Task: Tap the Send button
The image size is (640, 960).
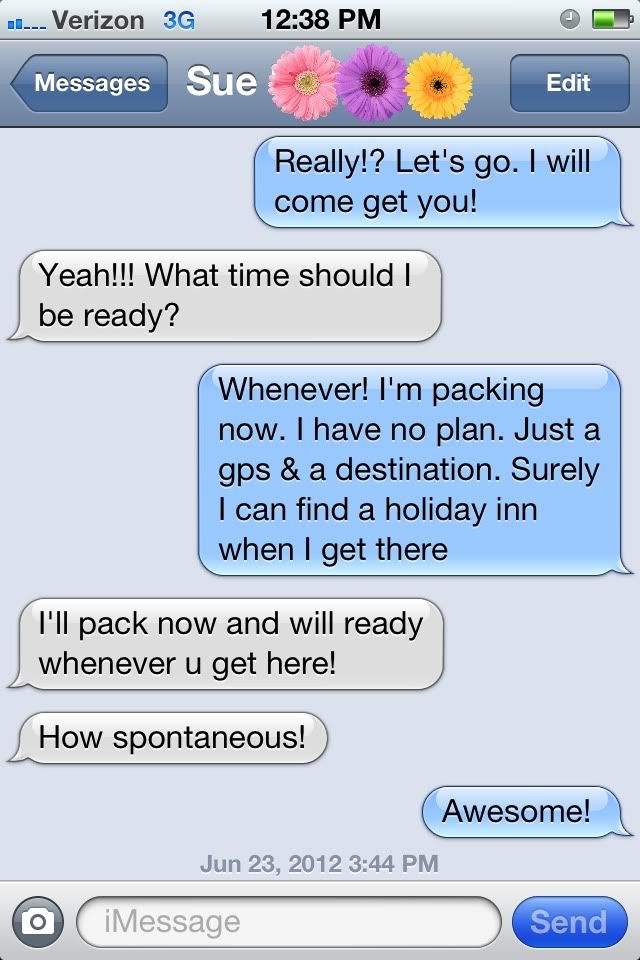Action: tap(568, 921)
